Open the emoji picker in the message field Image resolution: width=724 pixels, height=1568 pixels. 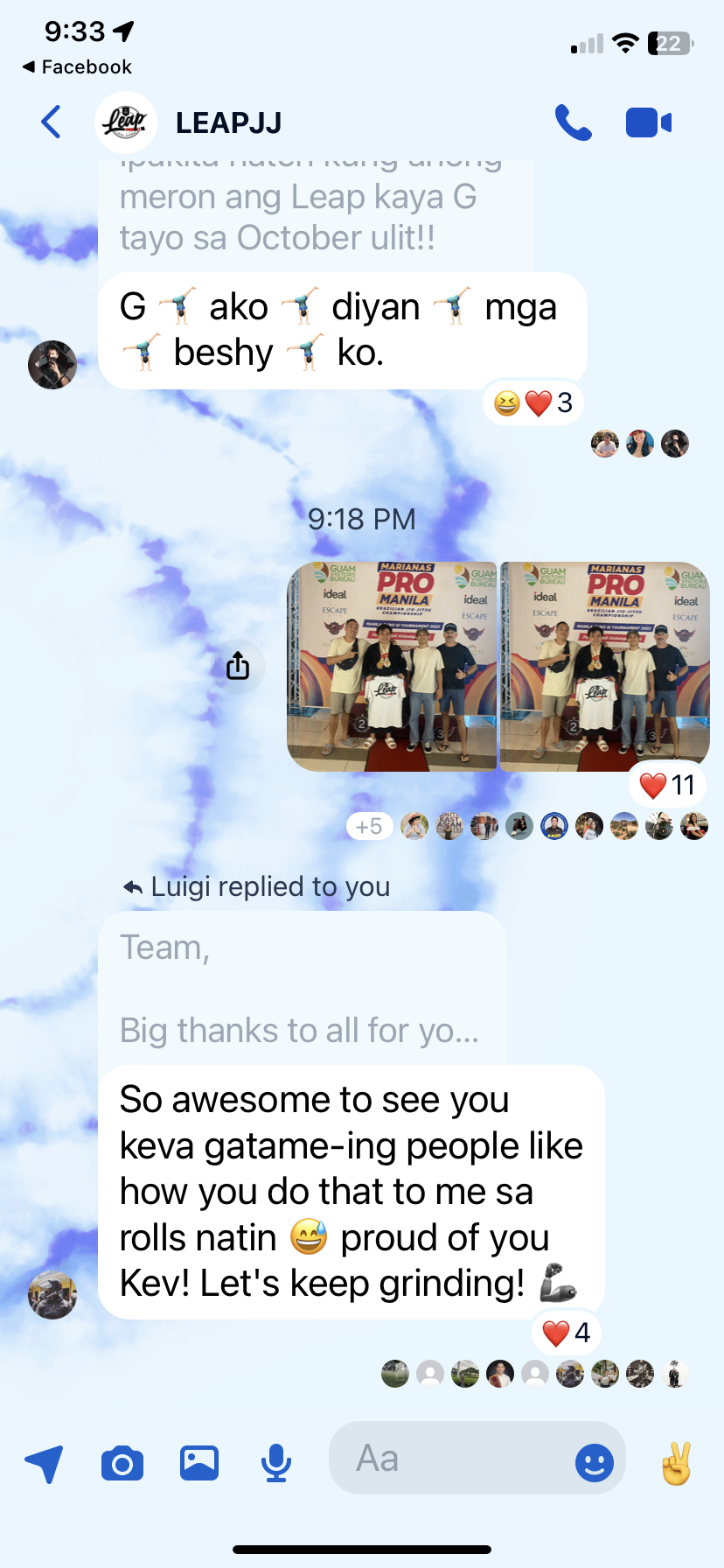[595, 1462]
